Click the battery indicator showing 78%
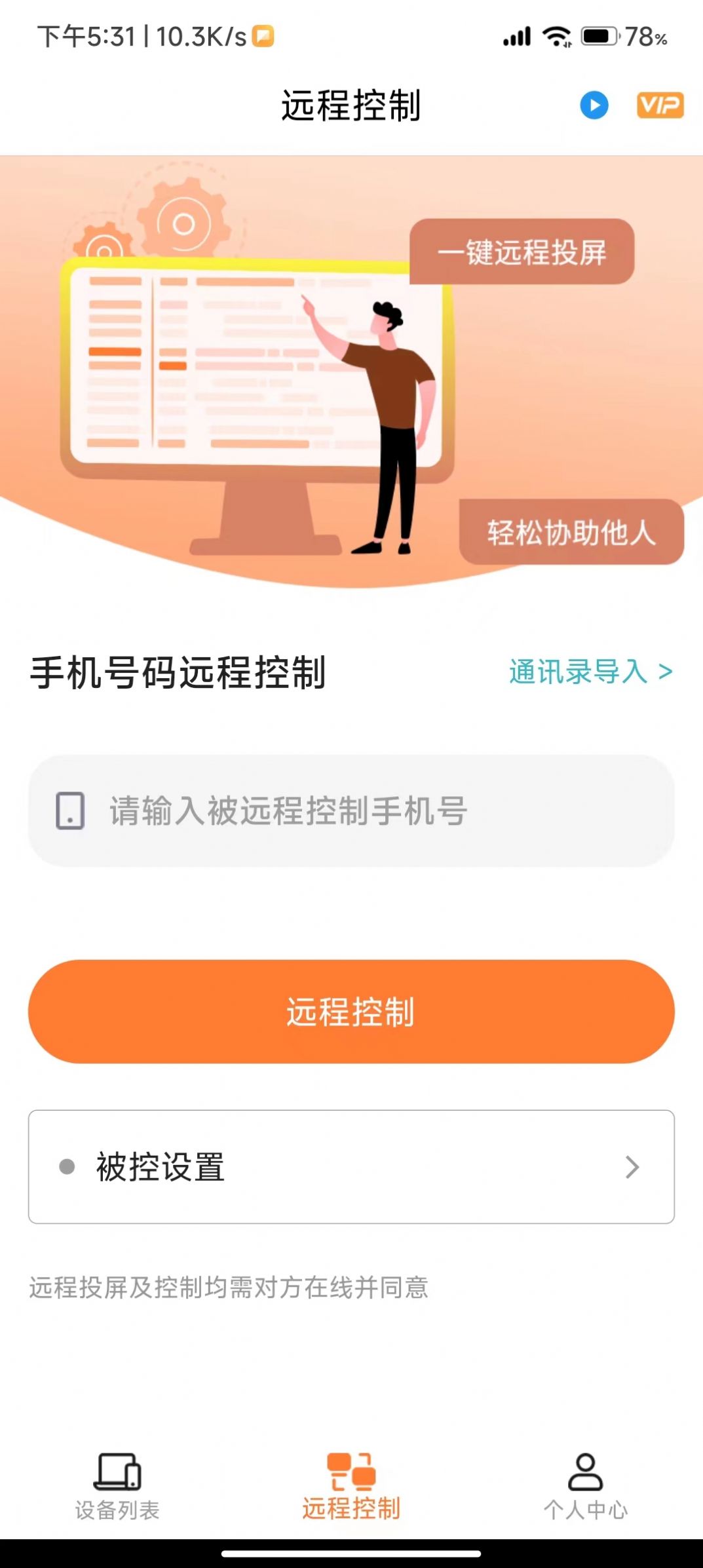Image resolution: width=703 pixels, height=1568 pixels. [x=598, y=36]
